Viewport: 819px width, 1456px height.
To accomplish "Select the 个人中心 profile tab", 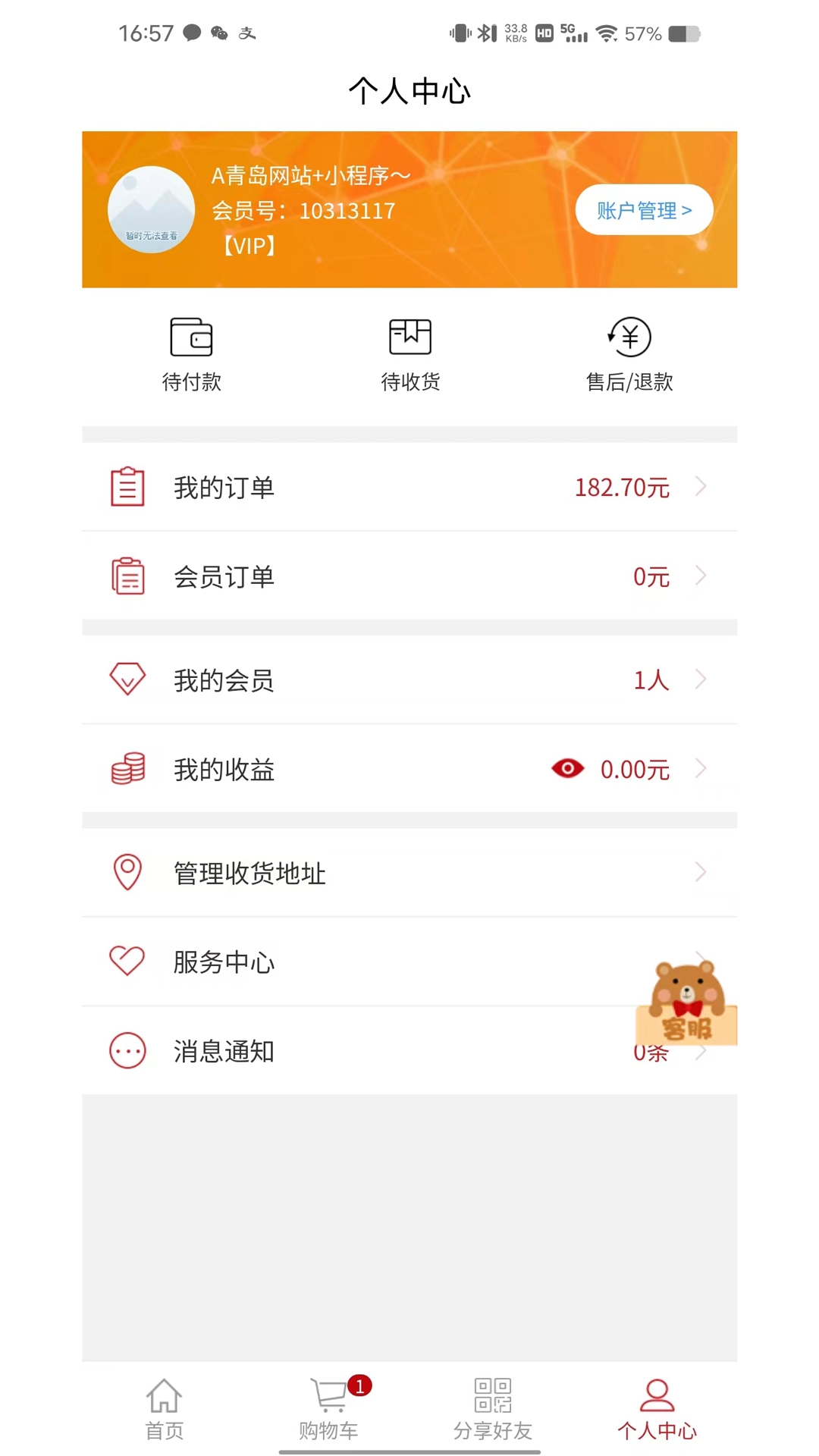I will pyautogui.click(x=657, y=1409).
